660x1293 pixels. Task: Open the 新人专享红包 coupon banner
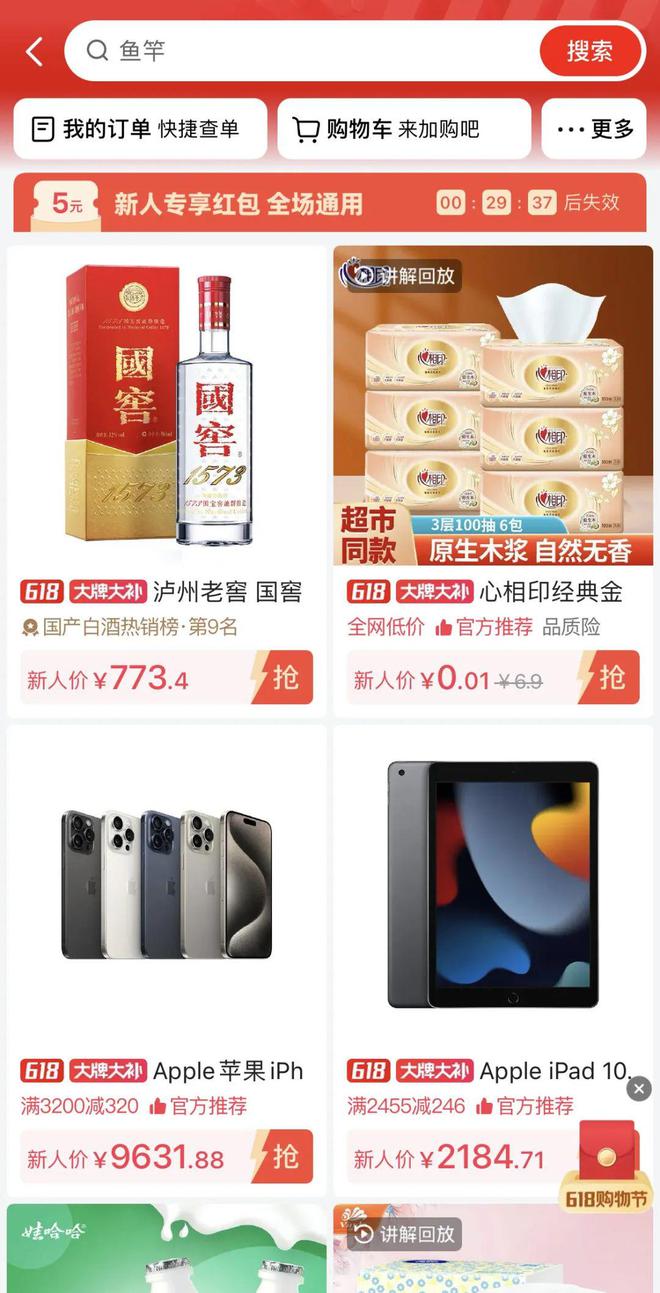[x=330, y=203]
